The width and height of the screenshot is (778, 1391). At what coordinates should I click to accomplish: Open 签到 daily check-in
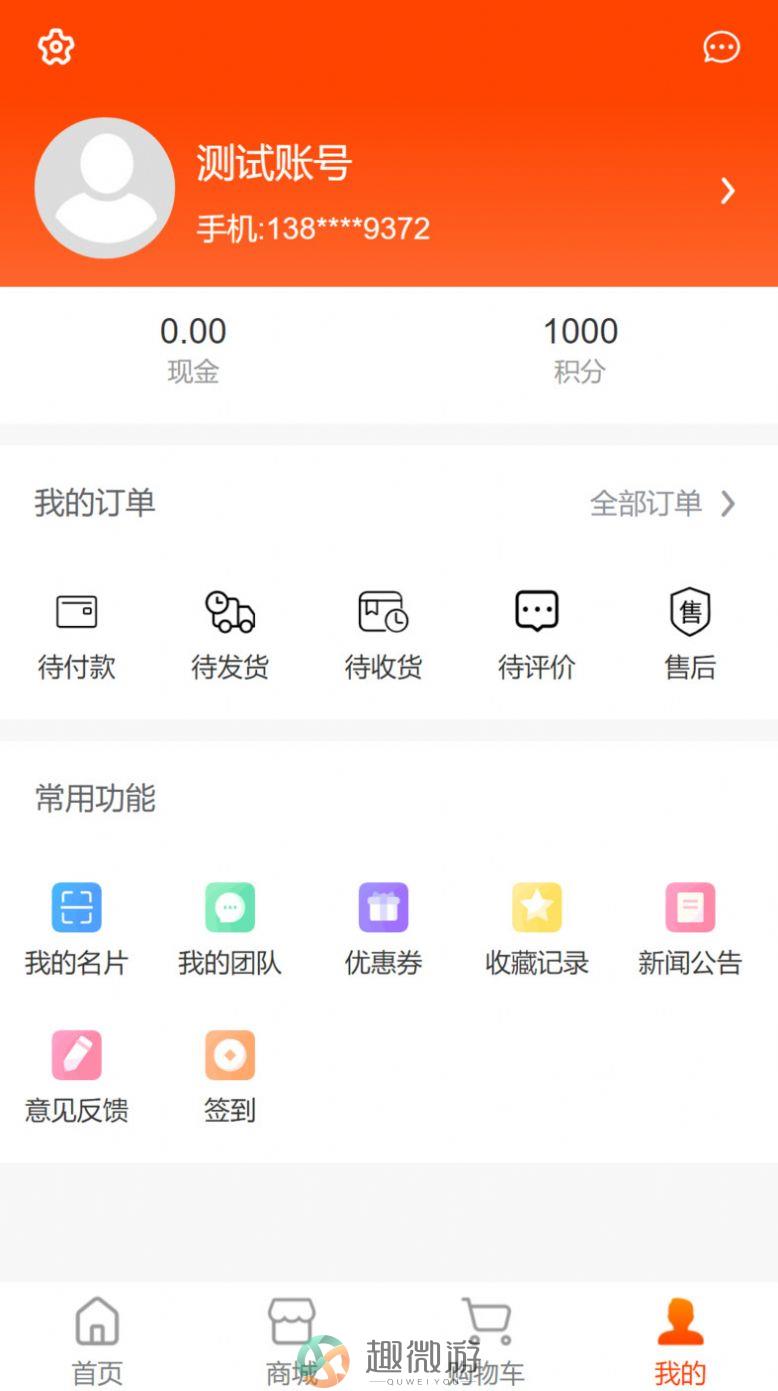point(230,1078)
